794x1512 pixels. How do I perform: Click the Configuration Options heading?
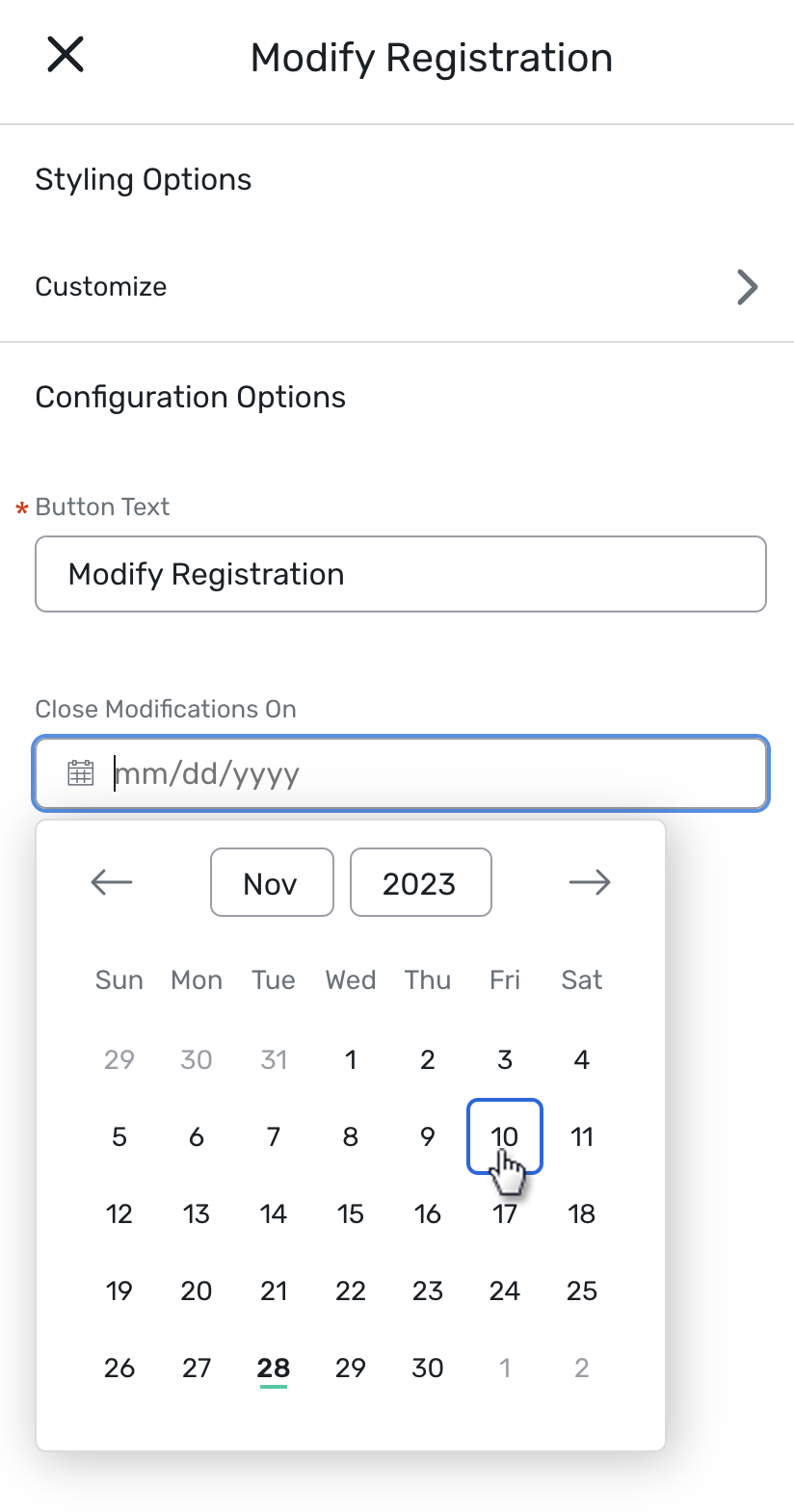pos(190,396)
